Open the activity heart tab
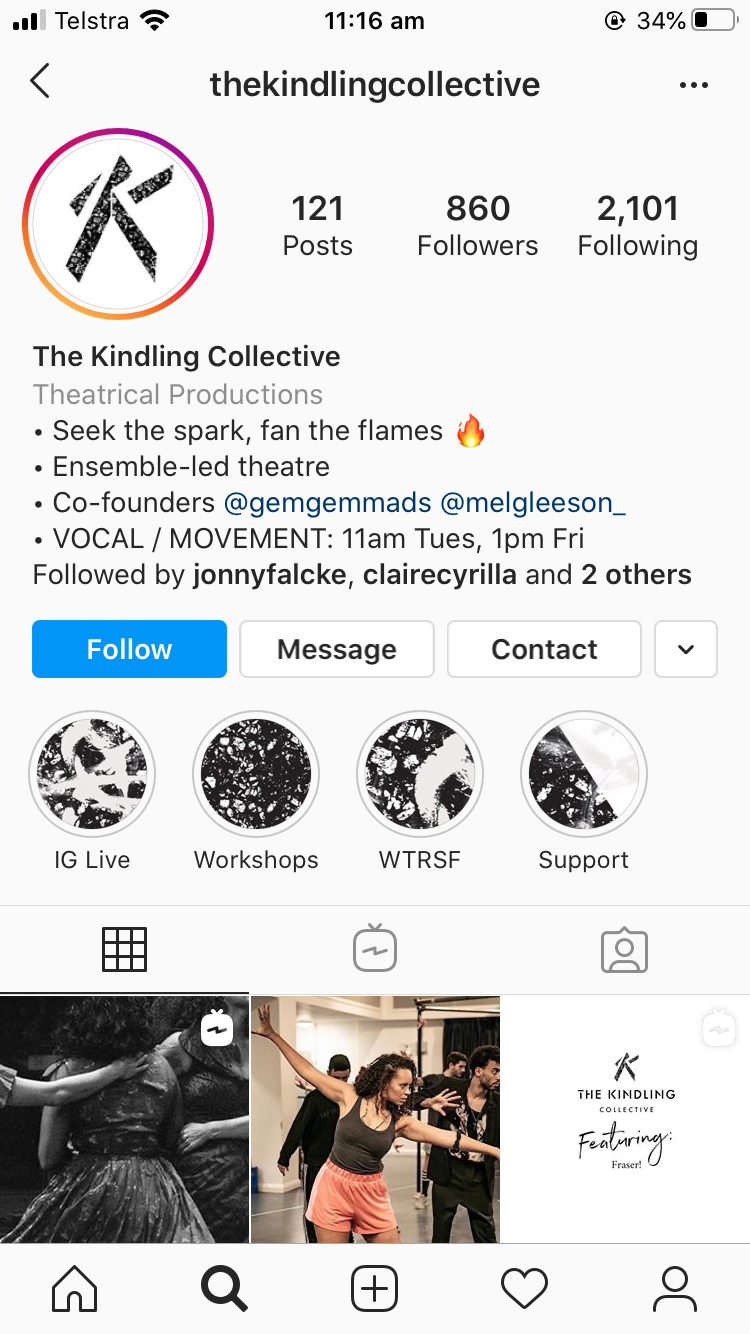750x1334 pixels. click(x=525, y=1288)
